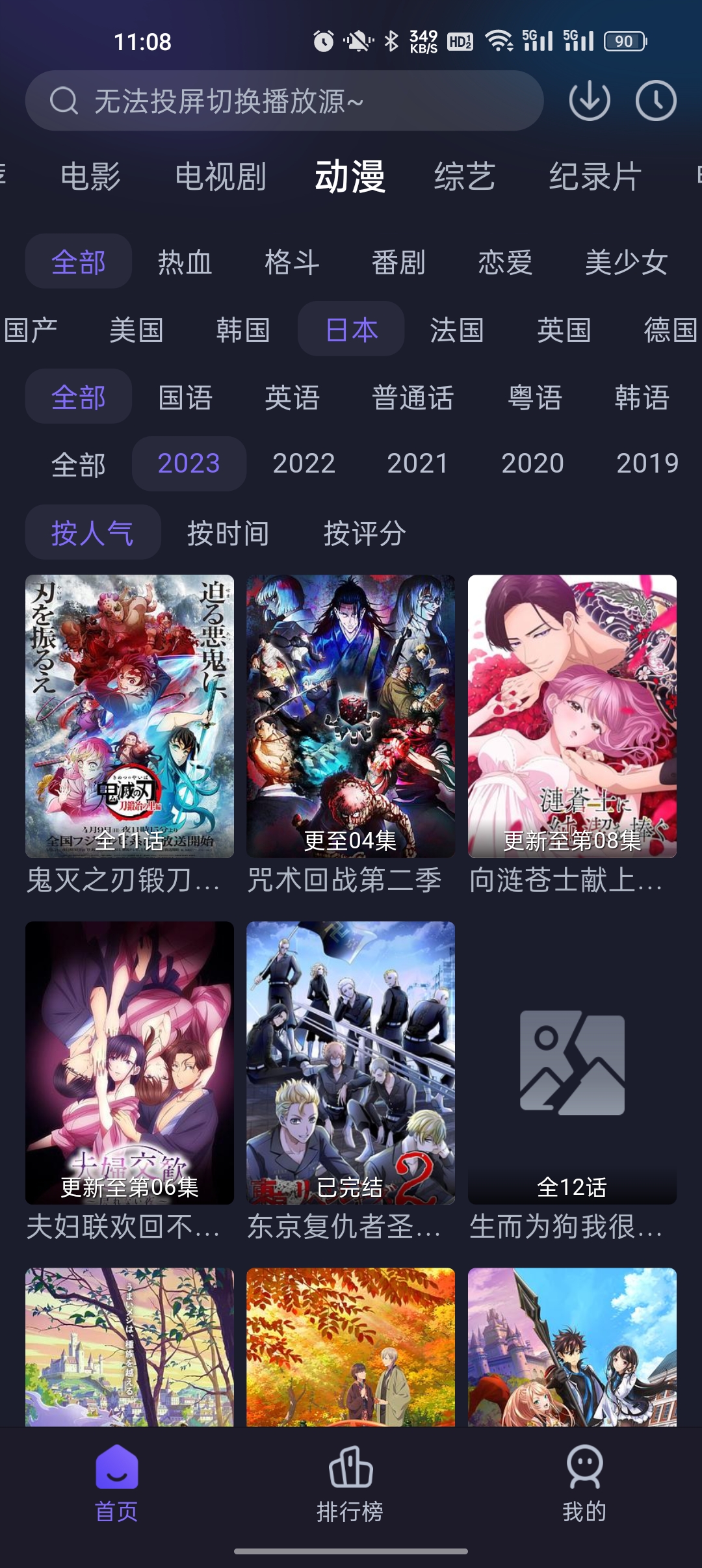This screenshot has width=702, height=1568.
Task: Open downloads with the download arrow icon
Action: (588, 101)
